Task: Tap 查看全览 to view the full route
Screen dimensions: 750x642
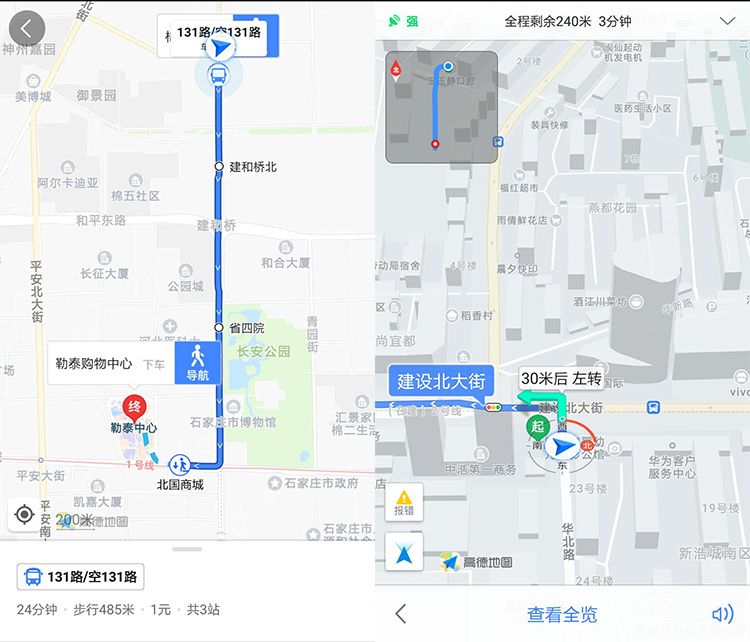Action: pos(562,614)
